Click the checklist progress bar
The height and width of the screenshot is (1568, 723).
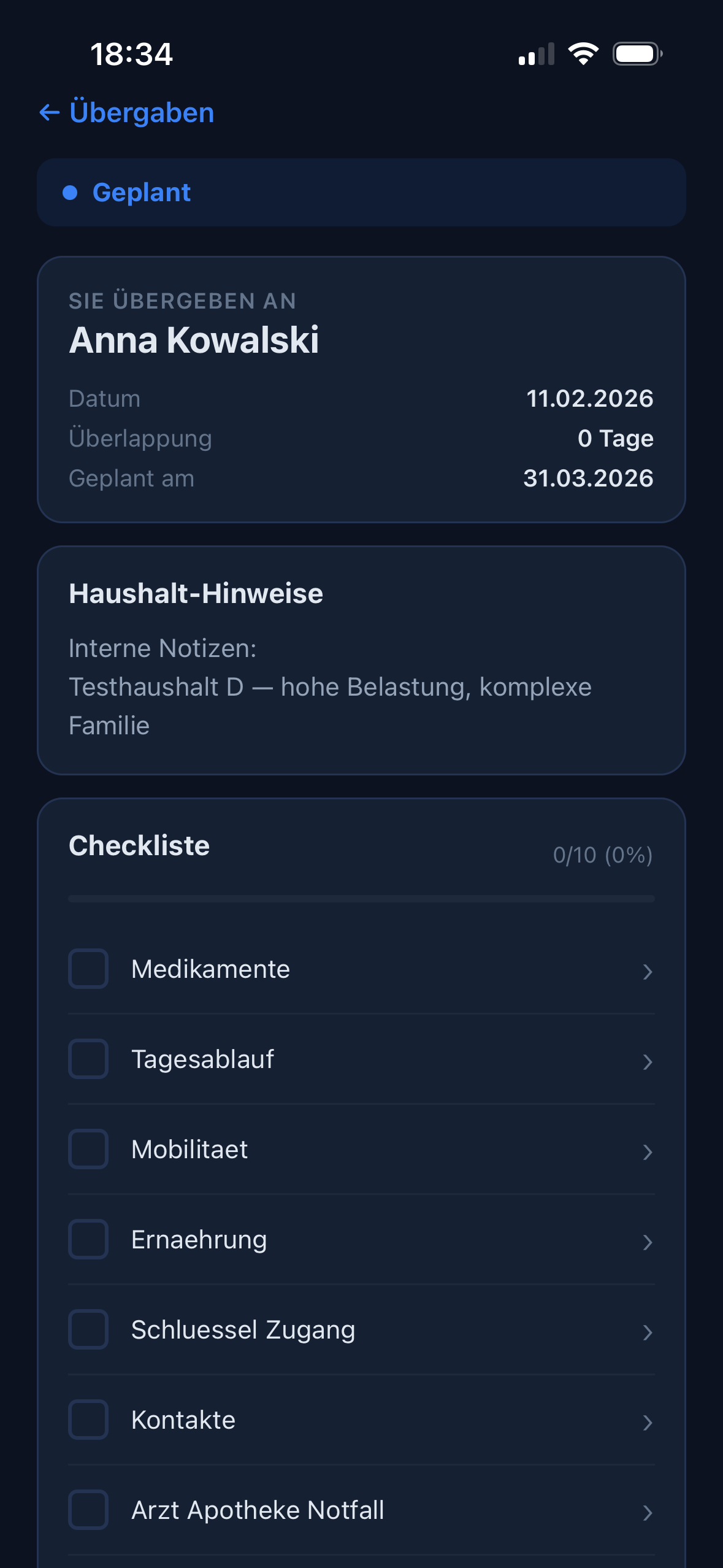362,899
